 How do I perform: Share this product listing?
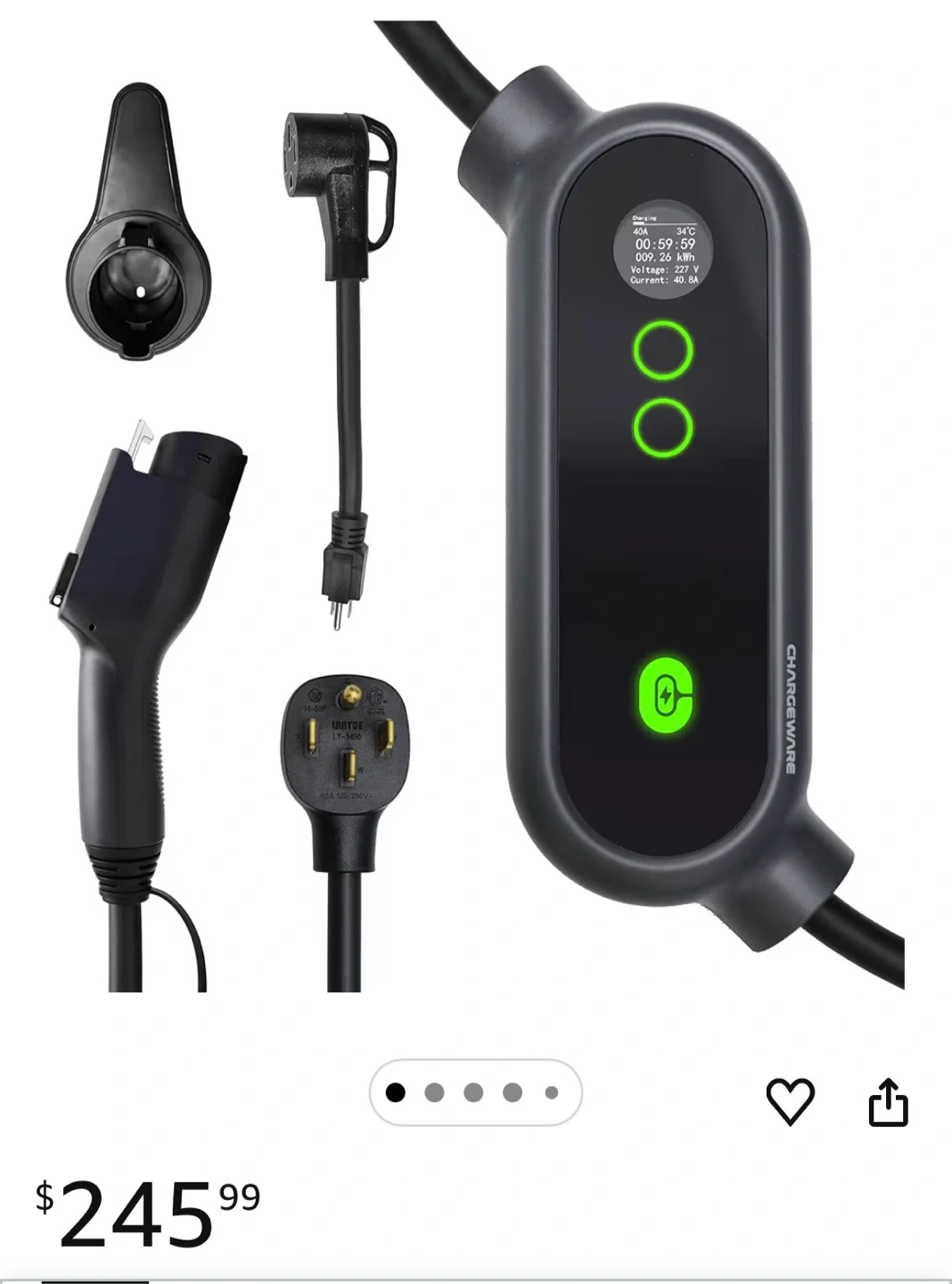[x=888, y=1101]
